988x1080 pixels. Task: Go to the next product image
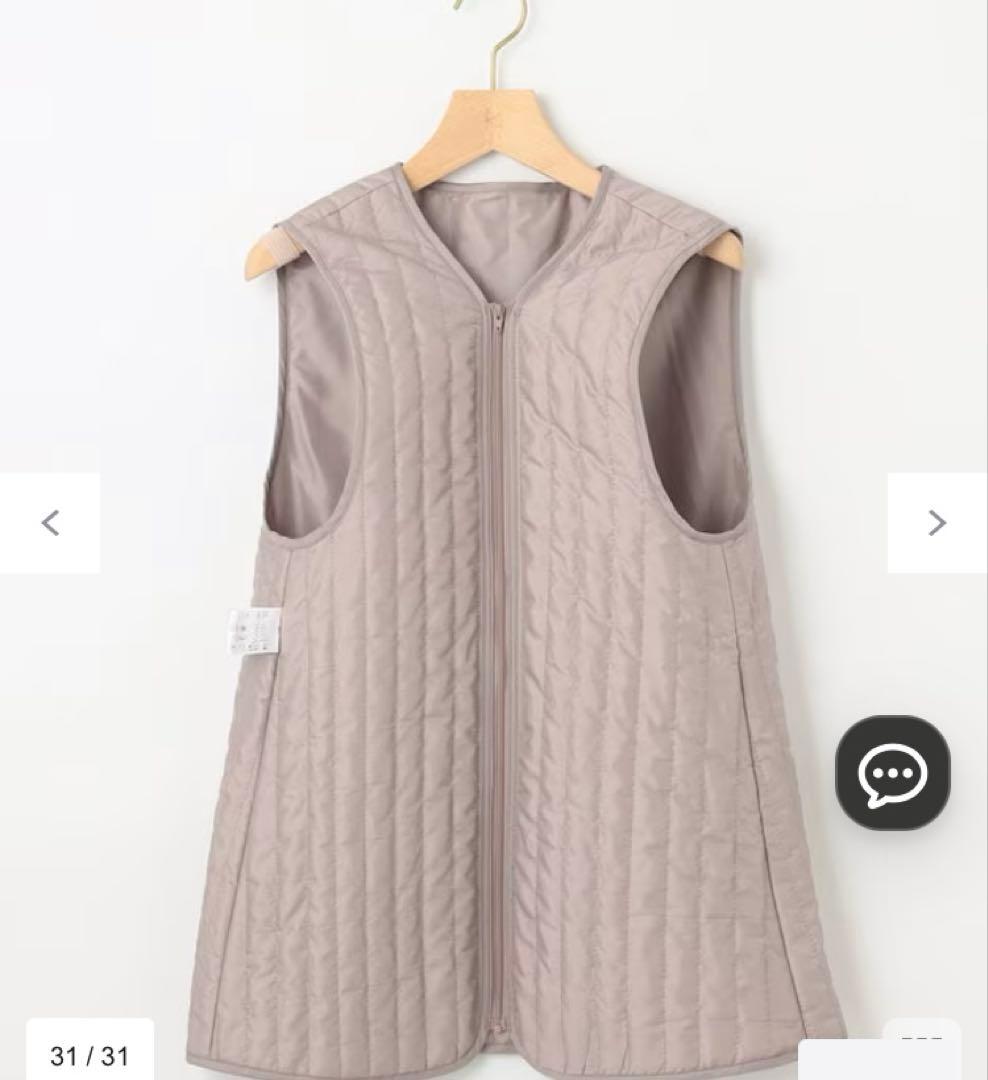pos(936,522)
